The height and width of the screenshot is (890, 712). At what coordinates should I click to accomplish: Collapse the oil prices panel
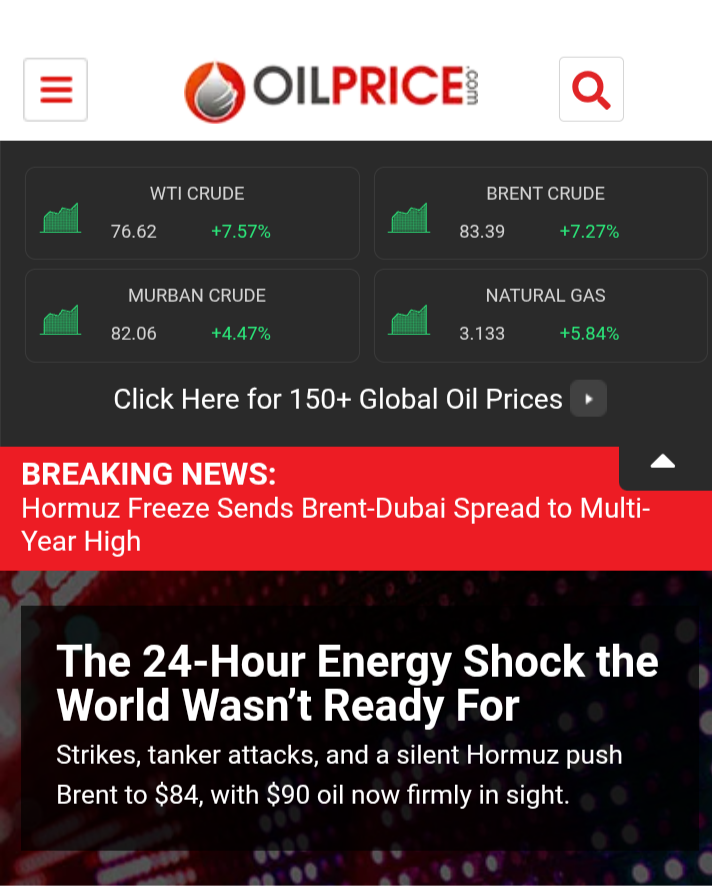(663, 462)
